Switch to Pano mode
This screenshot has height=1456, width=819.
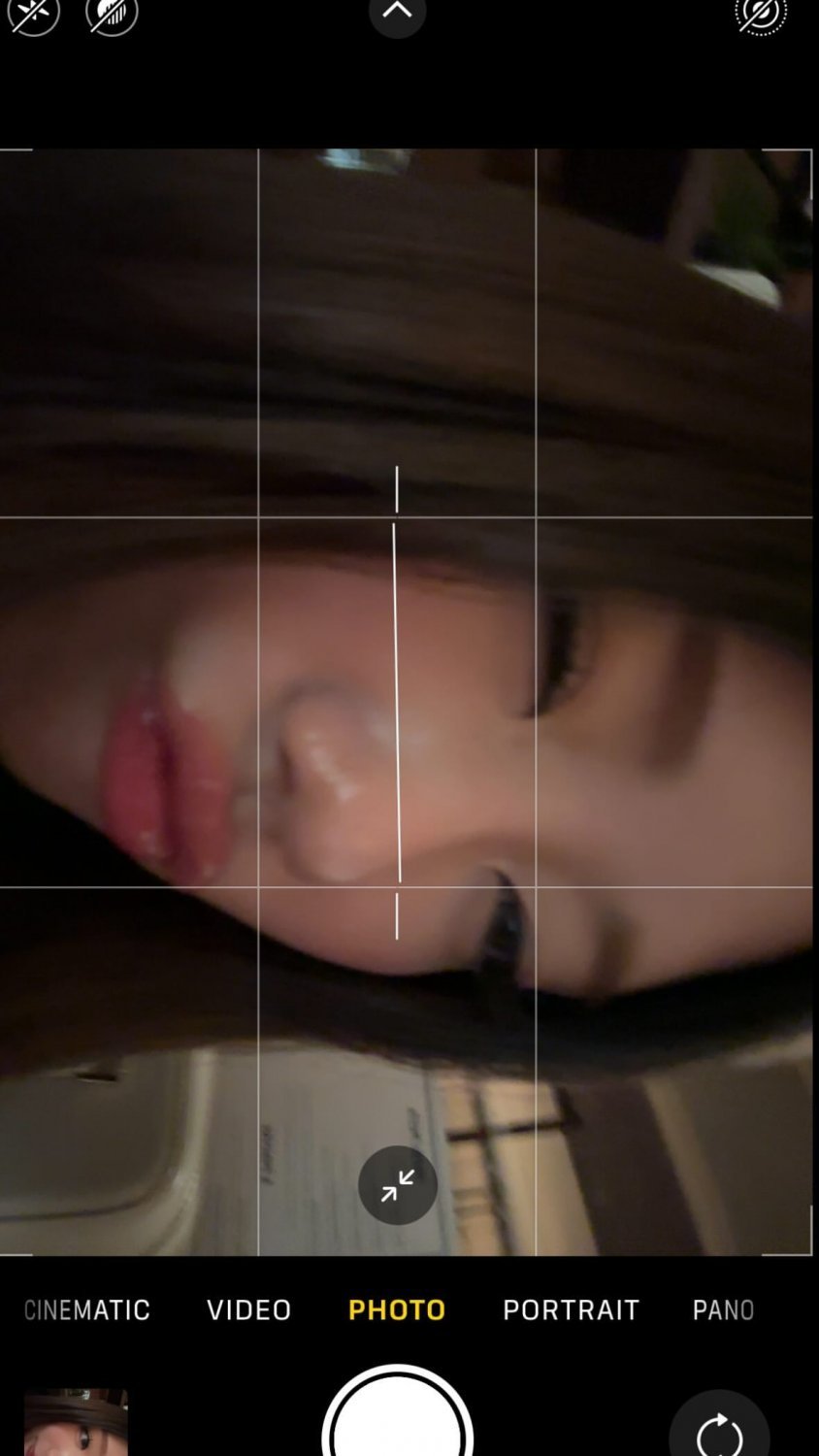(723, 1309)
